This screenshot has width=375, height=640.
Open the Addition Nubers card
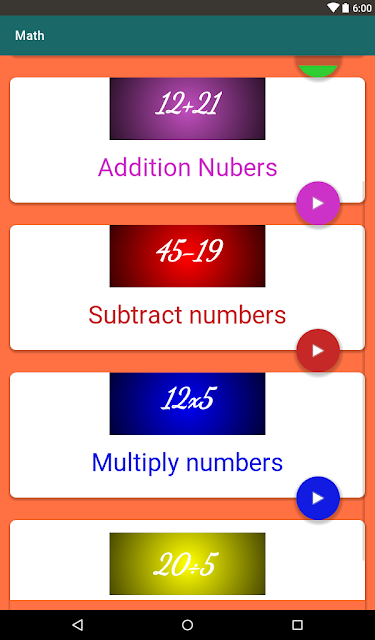[187, 140]
